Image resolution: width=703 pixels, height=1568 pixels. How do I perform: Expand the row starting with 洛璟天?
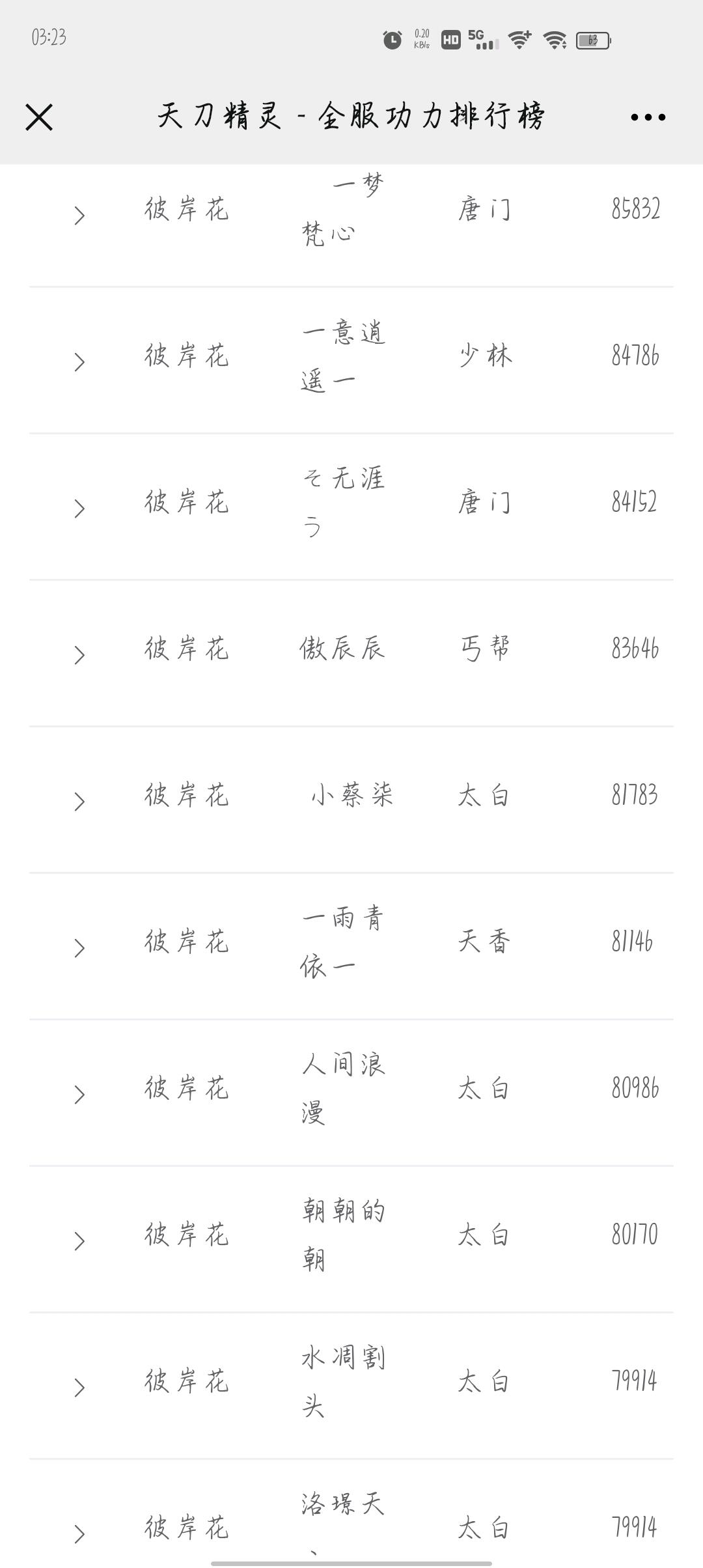click(79, 1534)
